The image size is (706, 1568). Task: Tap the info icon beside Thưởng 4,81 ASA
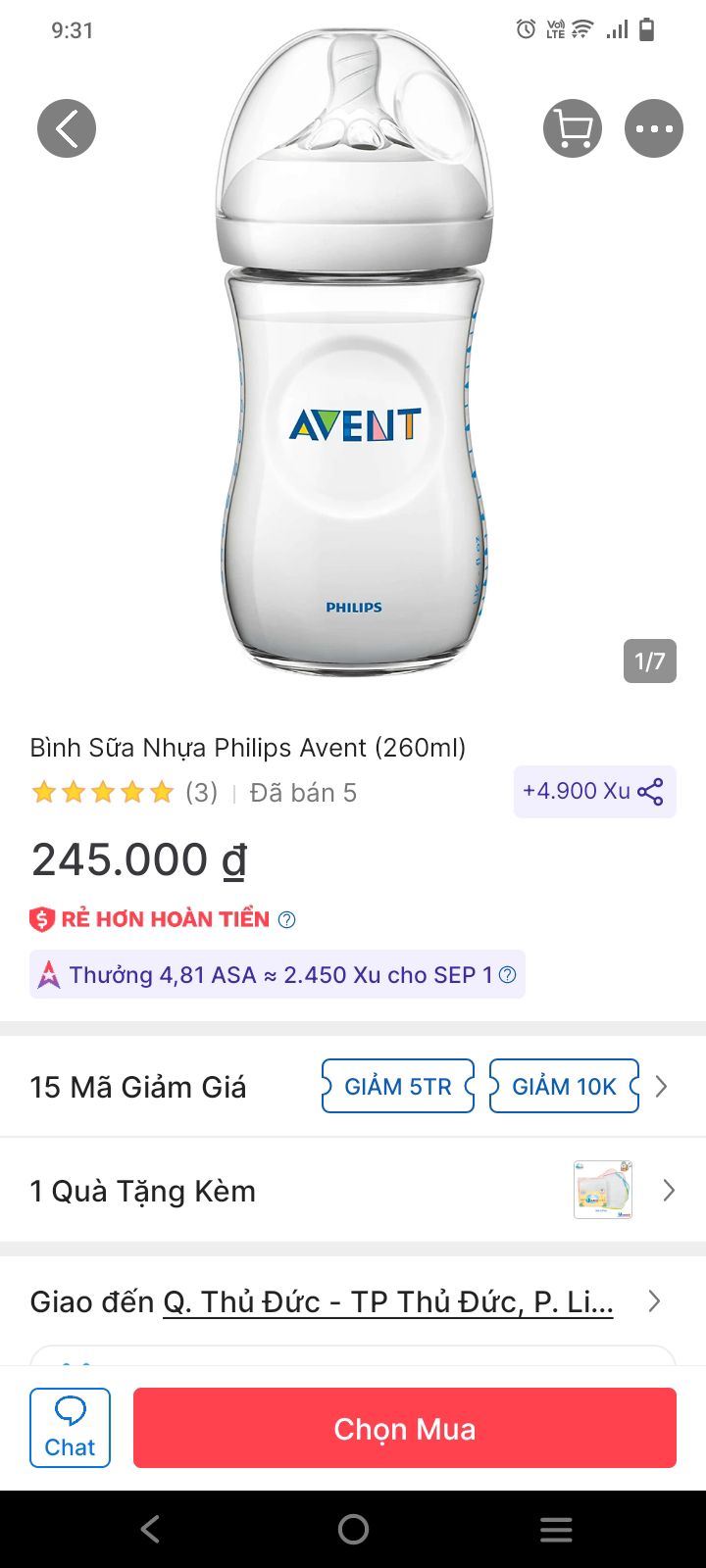coord(507,974)
